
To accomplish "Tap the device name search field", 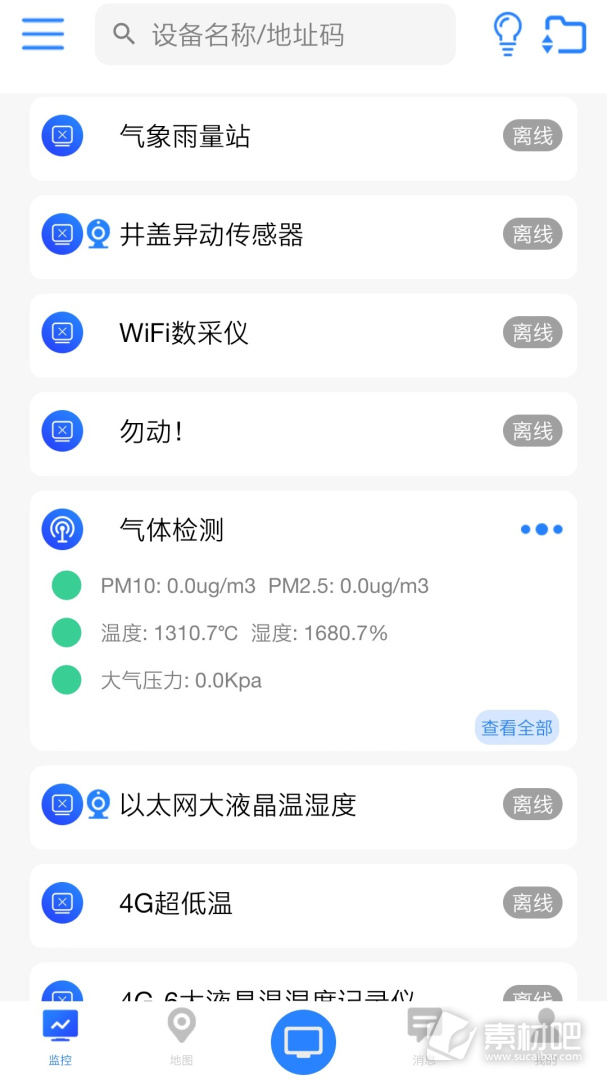I will click(275, 34).
